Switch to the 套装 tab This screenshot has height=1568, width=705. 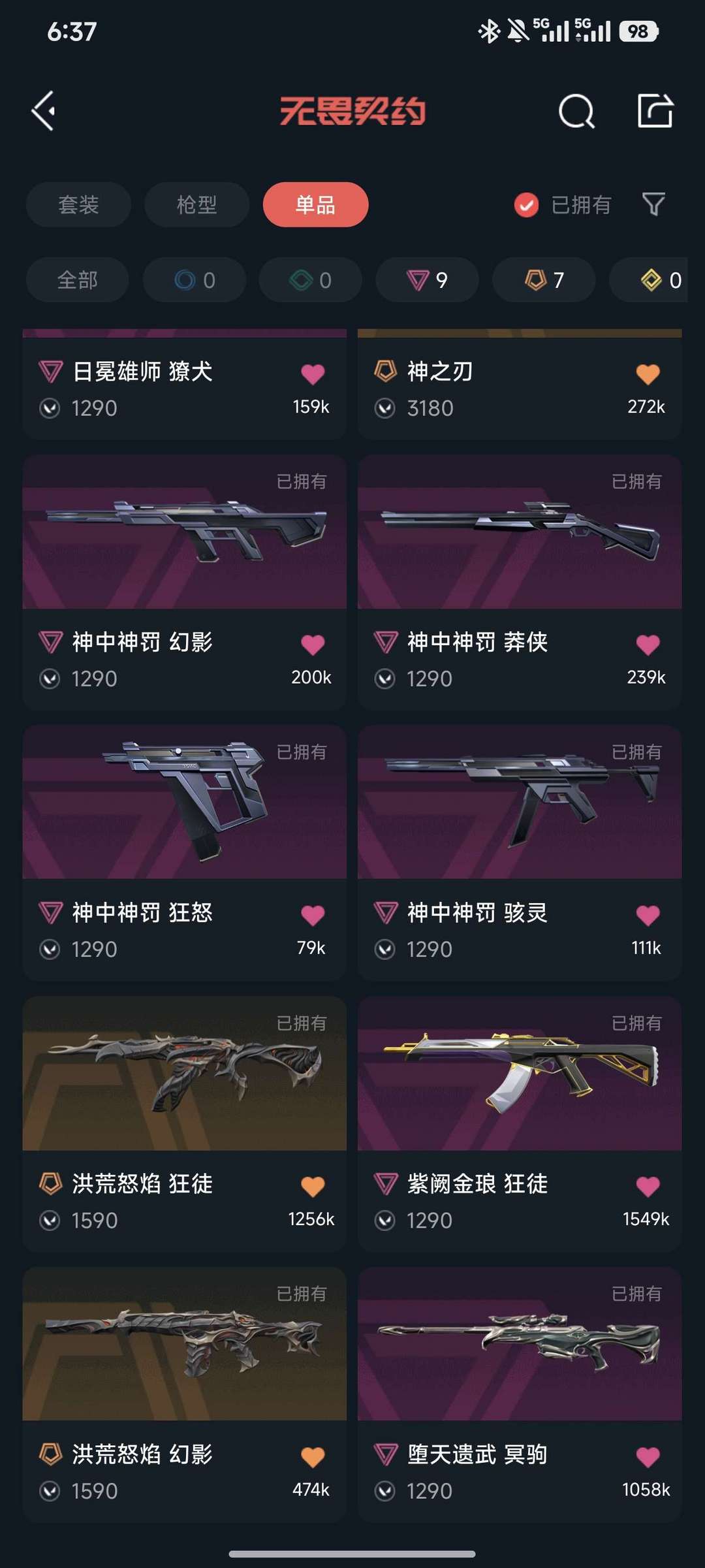coord(78,205)
